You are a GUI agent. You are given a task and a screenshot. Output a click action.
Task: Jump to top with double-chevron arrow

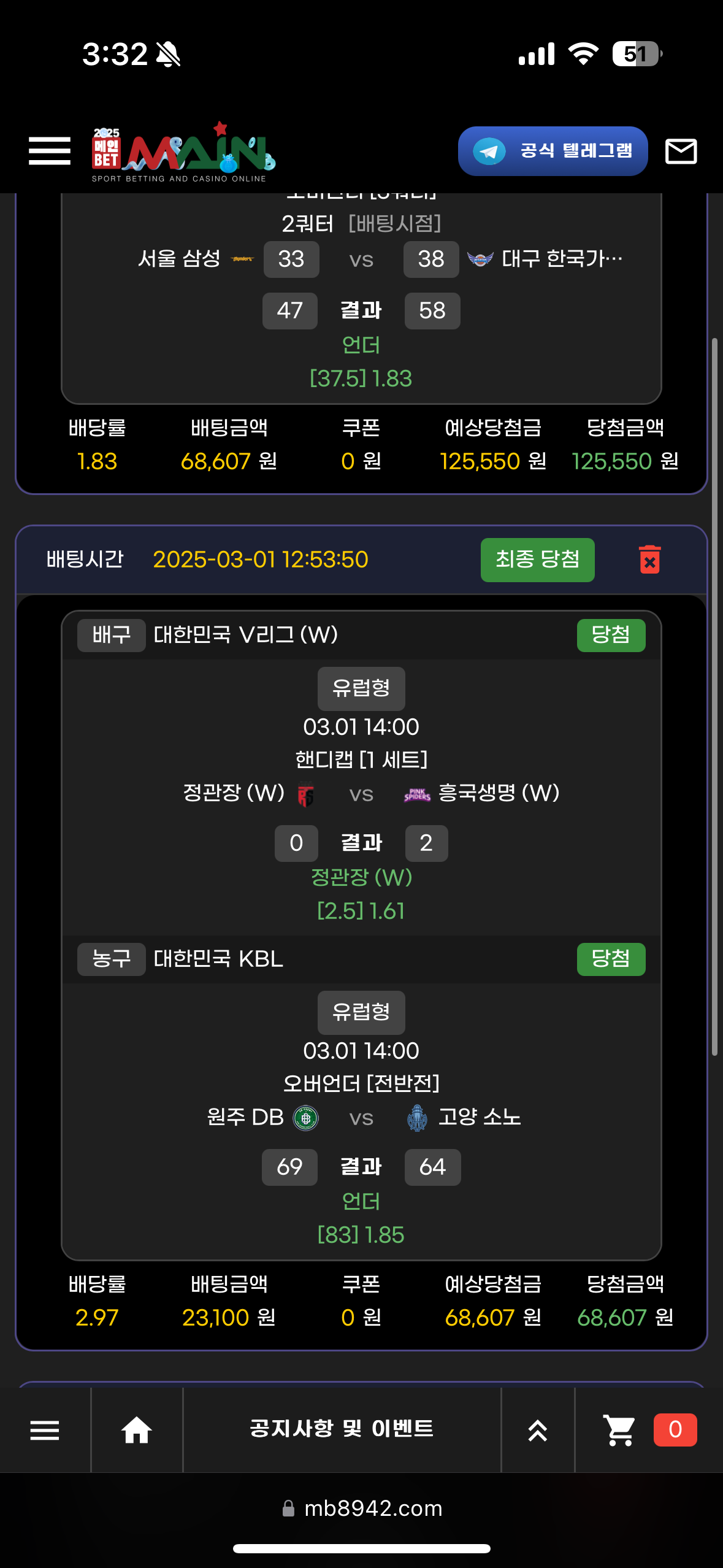[538, 1430]
